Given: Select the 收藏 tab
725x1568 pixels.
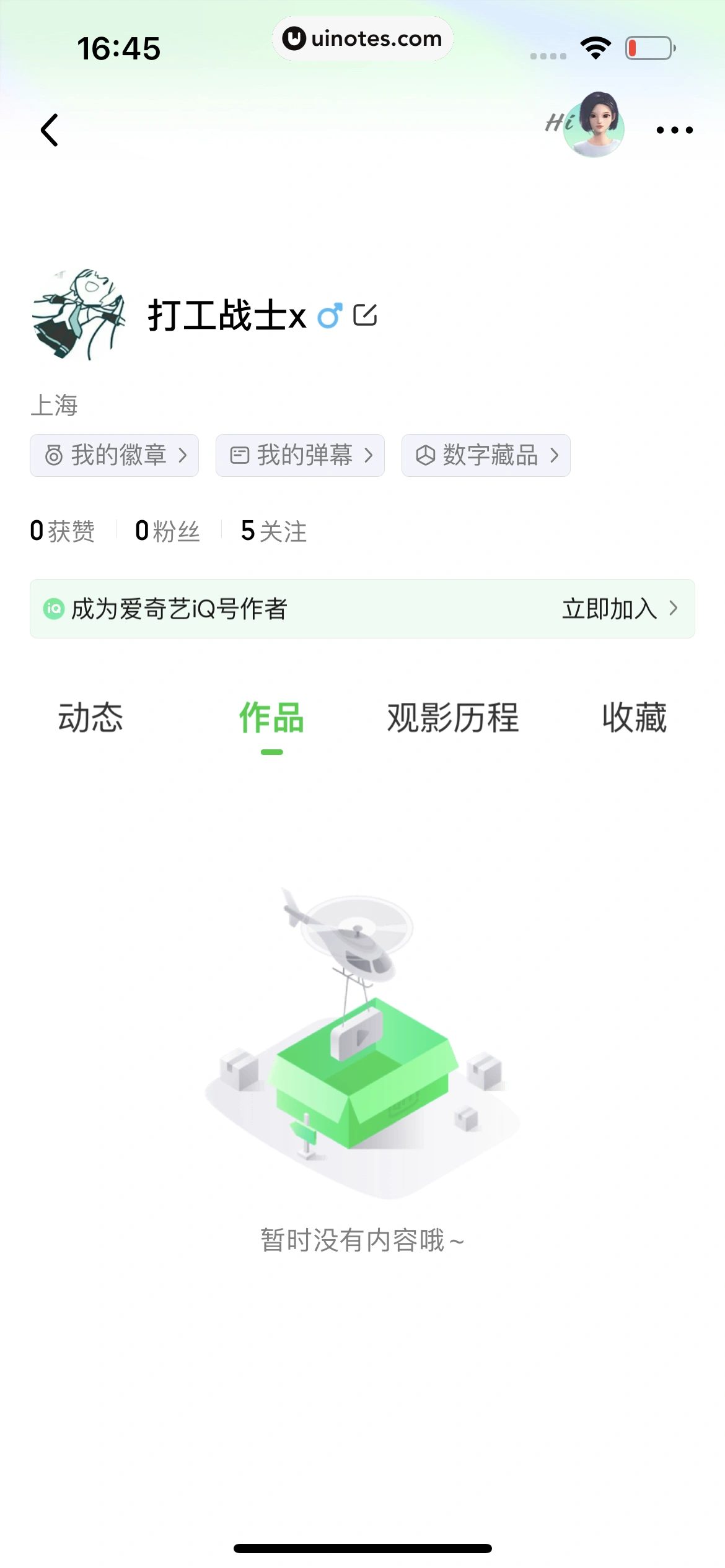Looking at the screenshot, I should click(x=633, y=717).
